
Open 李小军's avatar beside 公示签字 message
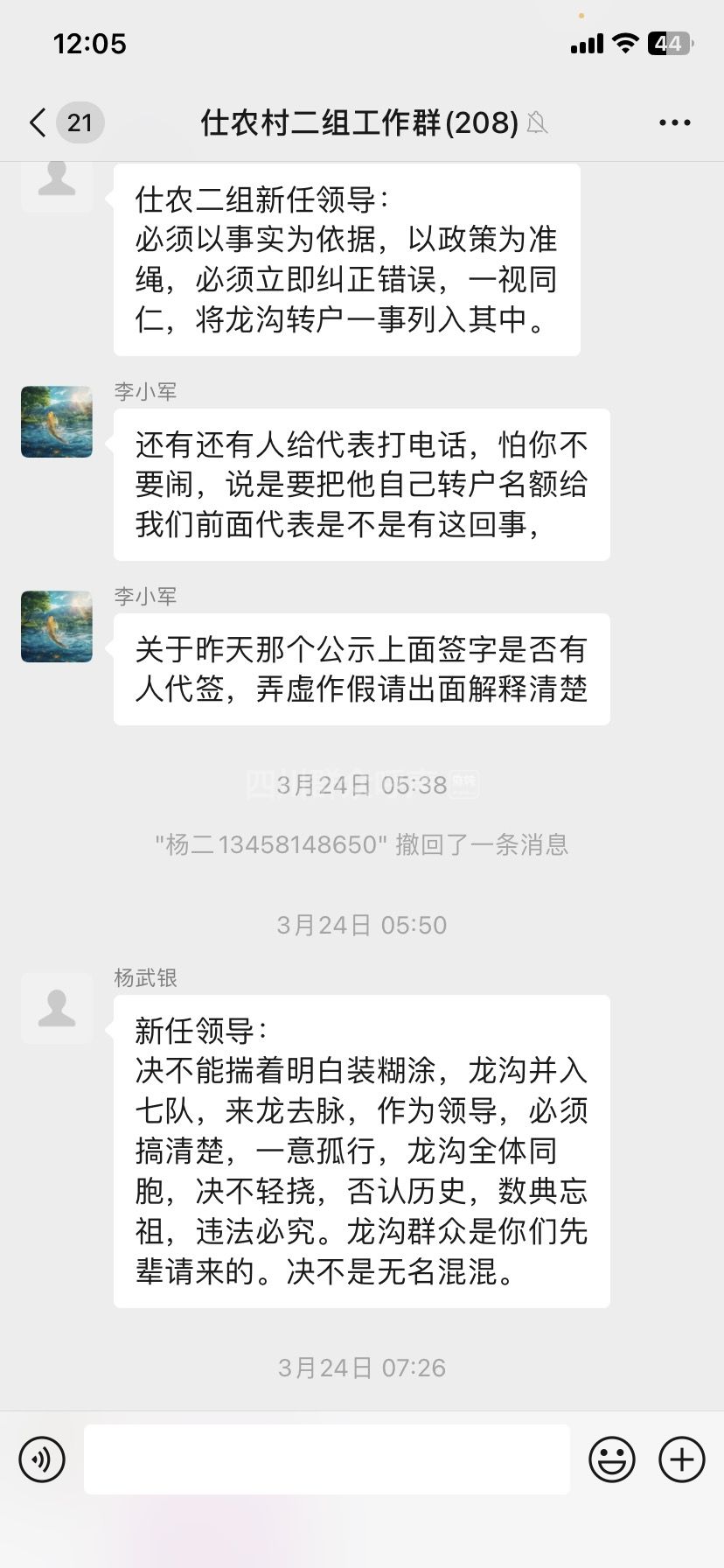57,626
